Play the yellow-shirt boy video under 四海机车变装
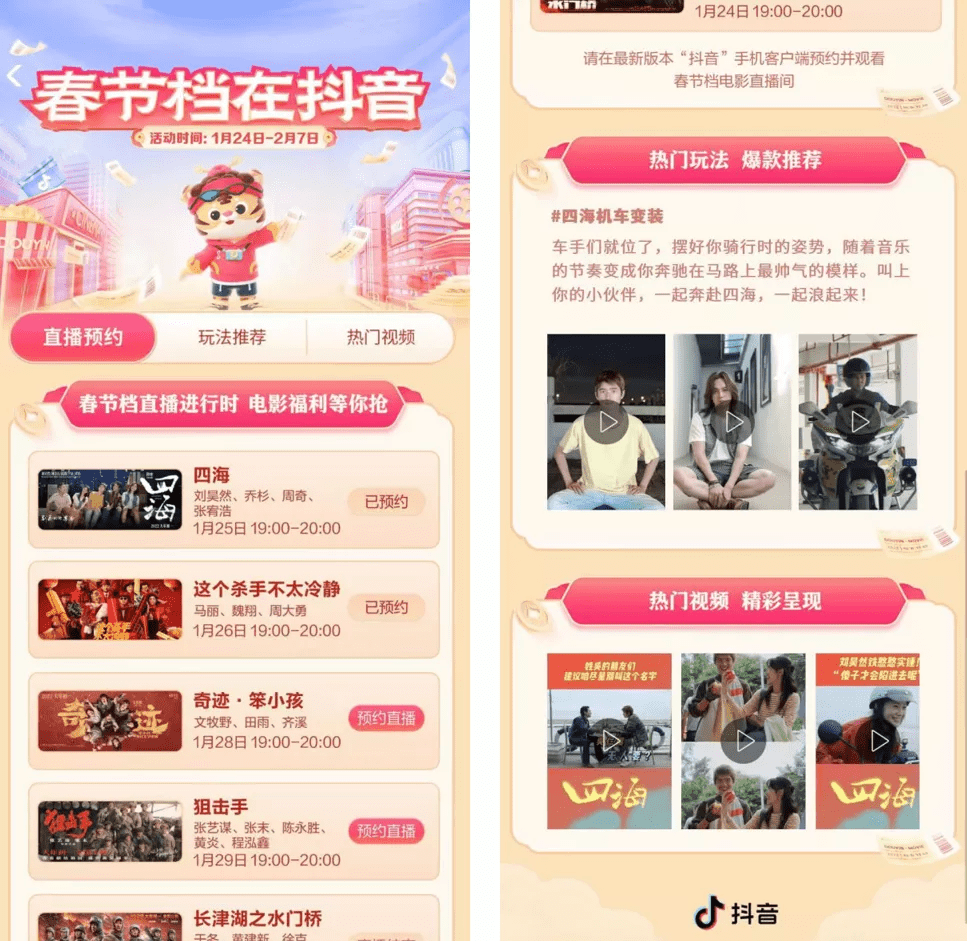 tap(606, 422)
